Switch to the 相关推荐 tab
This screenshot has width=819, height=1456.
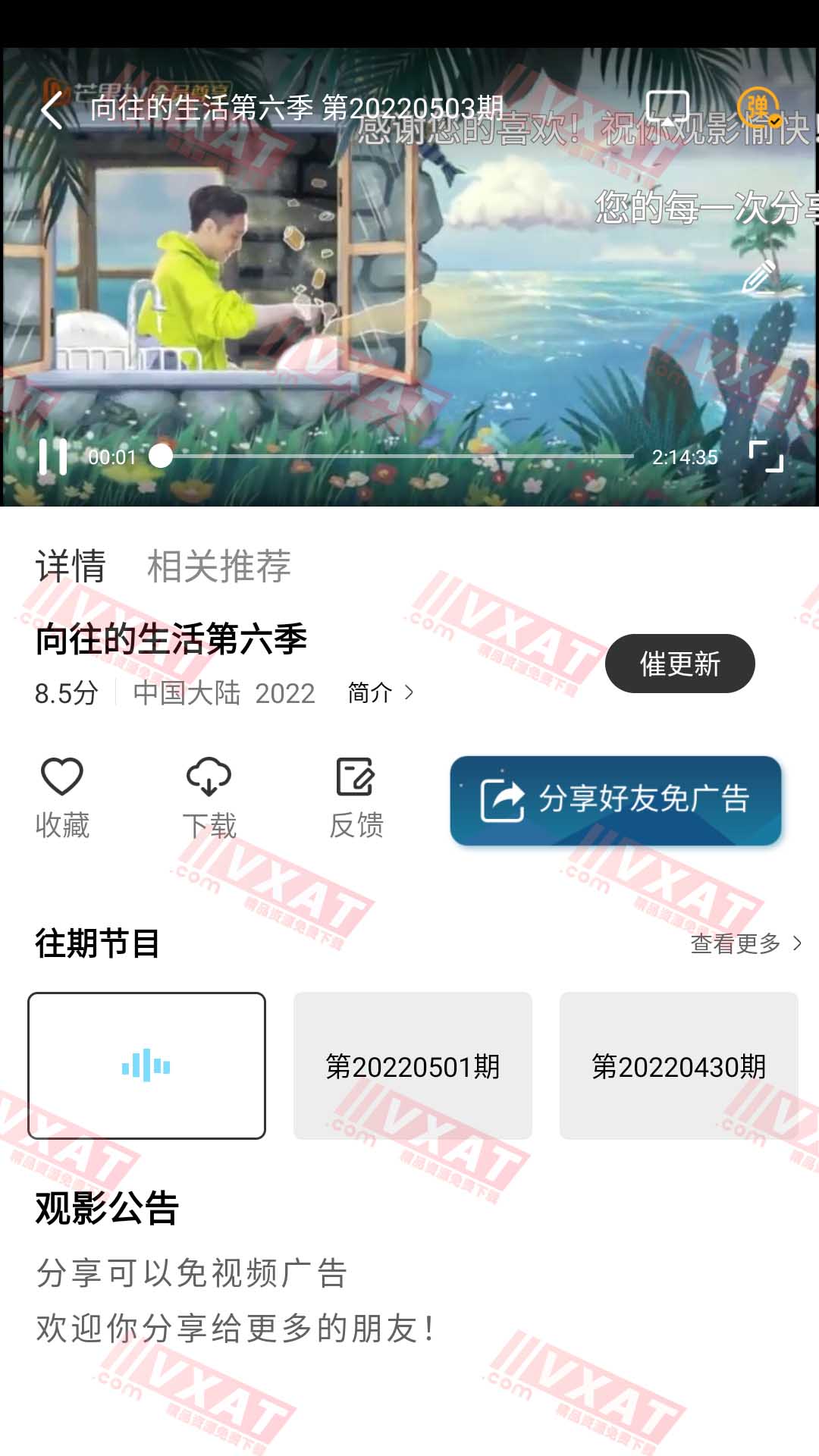[218, 566]
